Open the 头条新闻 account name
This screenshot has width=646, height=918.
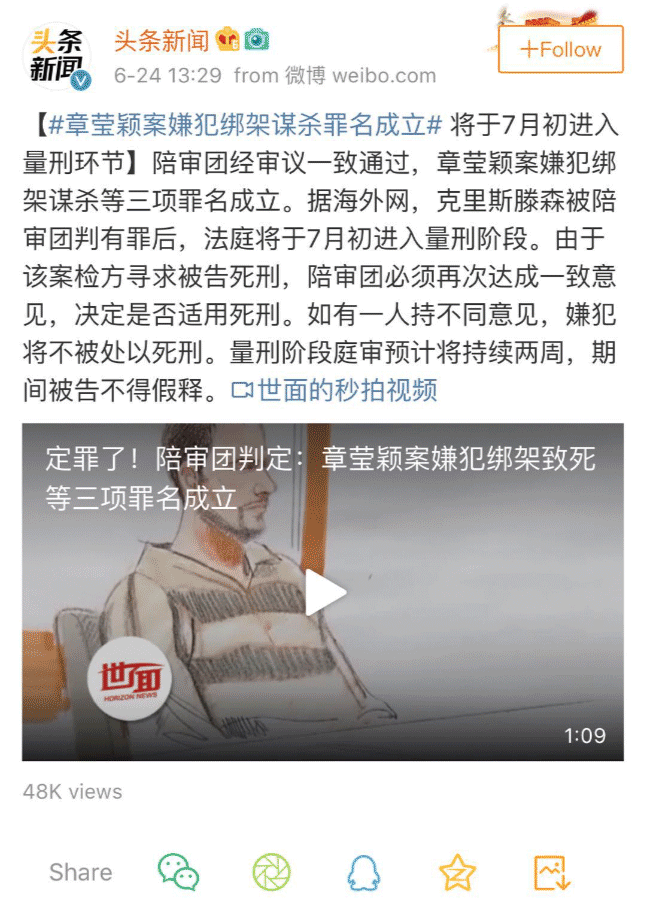pos(160,40)
